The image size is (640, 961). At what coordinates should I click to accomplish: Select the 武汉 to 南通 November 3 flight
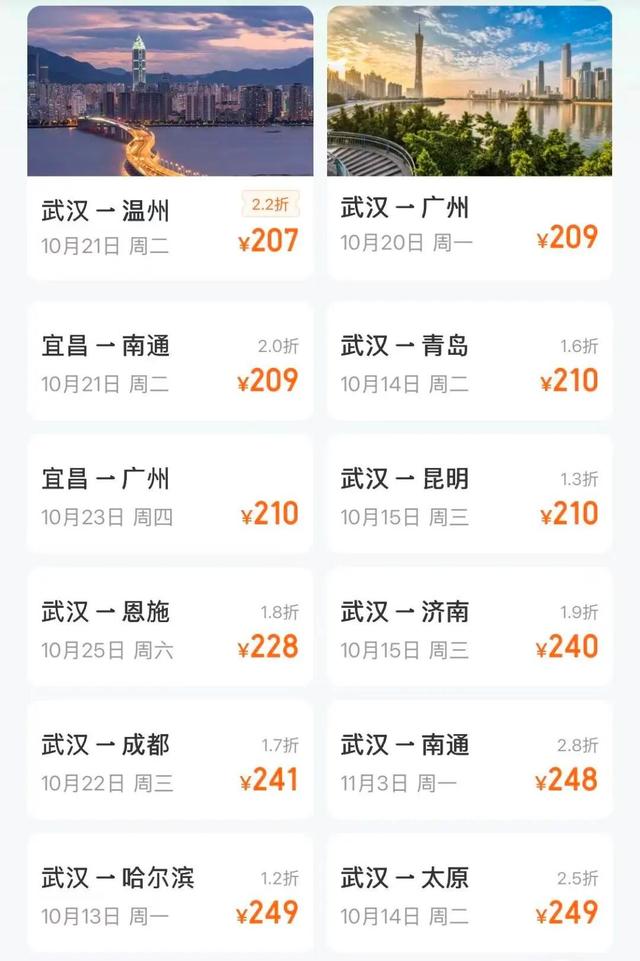[x=469, y=761]
